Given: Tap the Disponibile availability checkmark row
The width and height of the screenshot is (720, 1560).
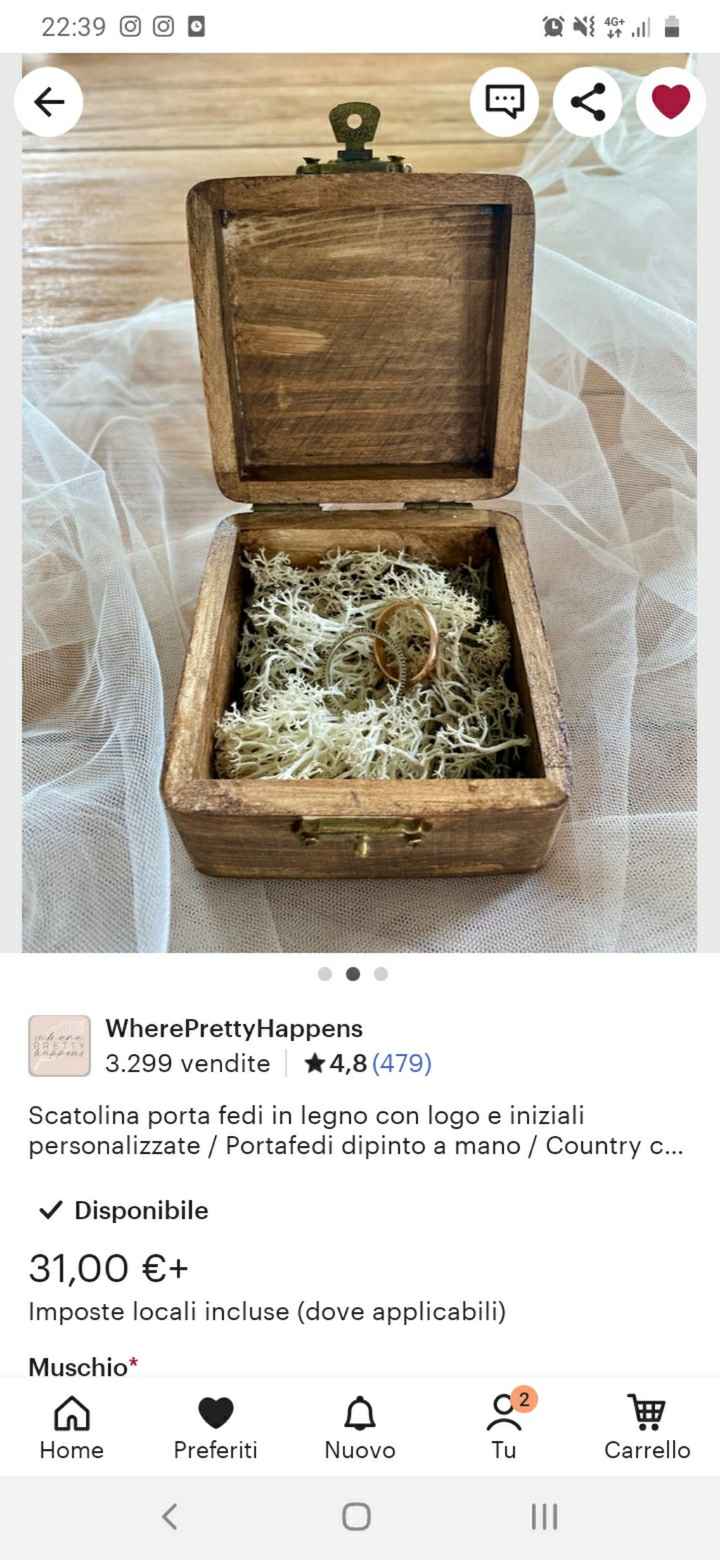Looking at the screenshot, I should point(120,1211).
